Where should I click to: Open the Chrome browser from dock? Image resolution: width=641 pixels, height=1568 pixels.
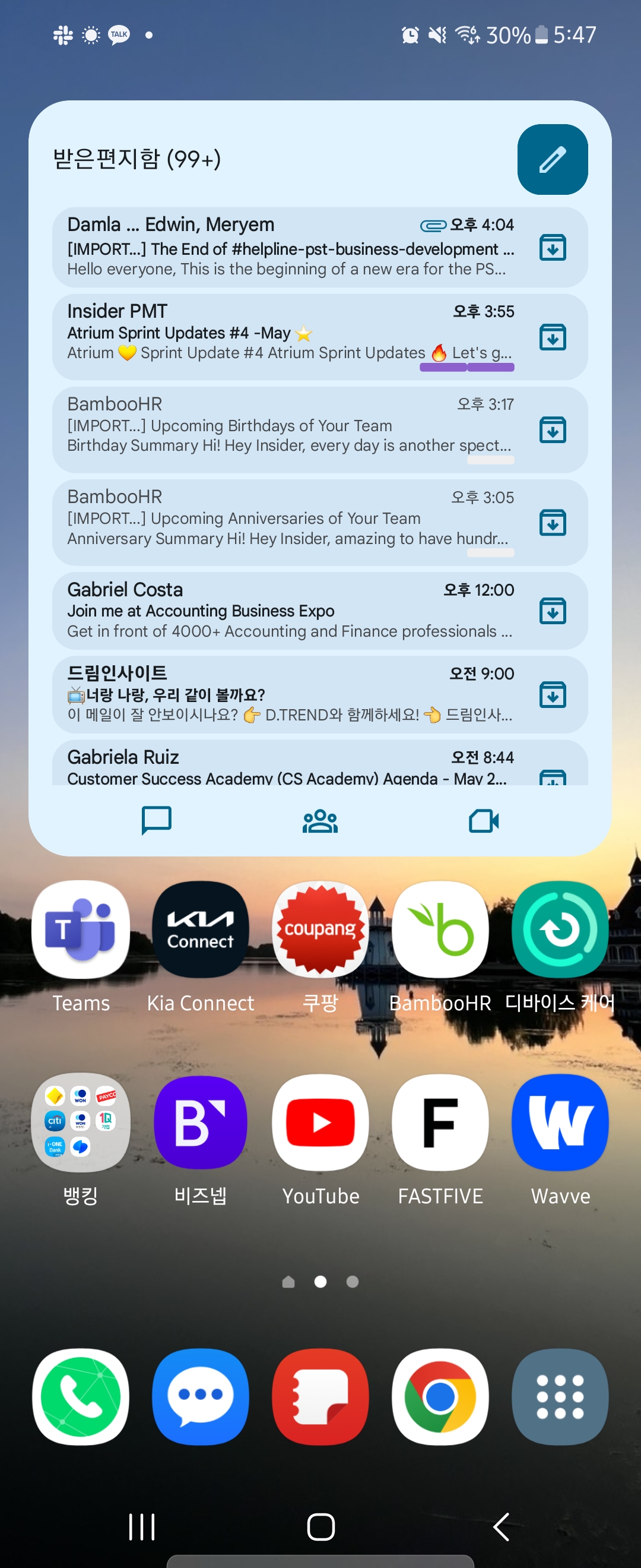point(440,1396)
